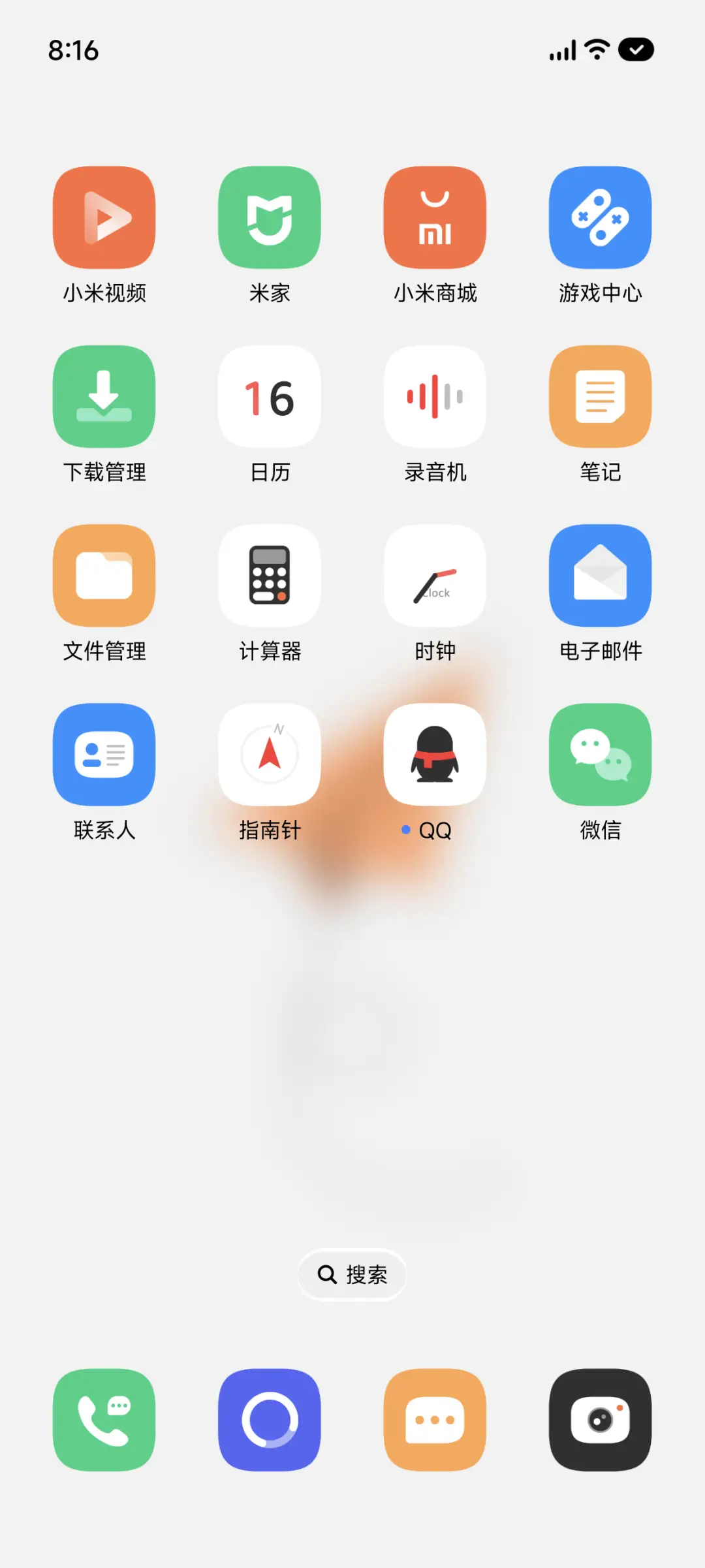Launch the Recorder (录音机) app

coord(435,397)
